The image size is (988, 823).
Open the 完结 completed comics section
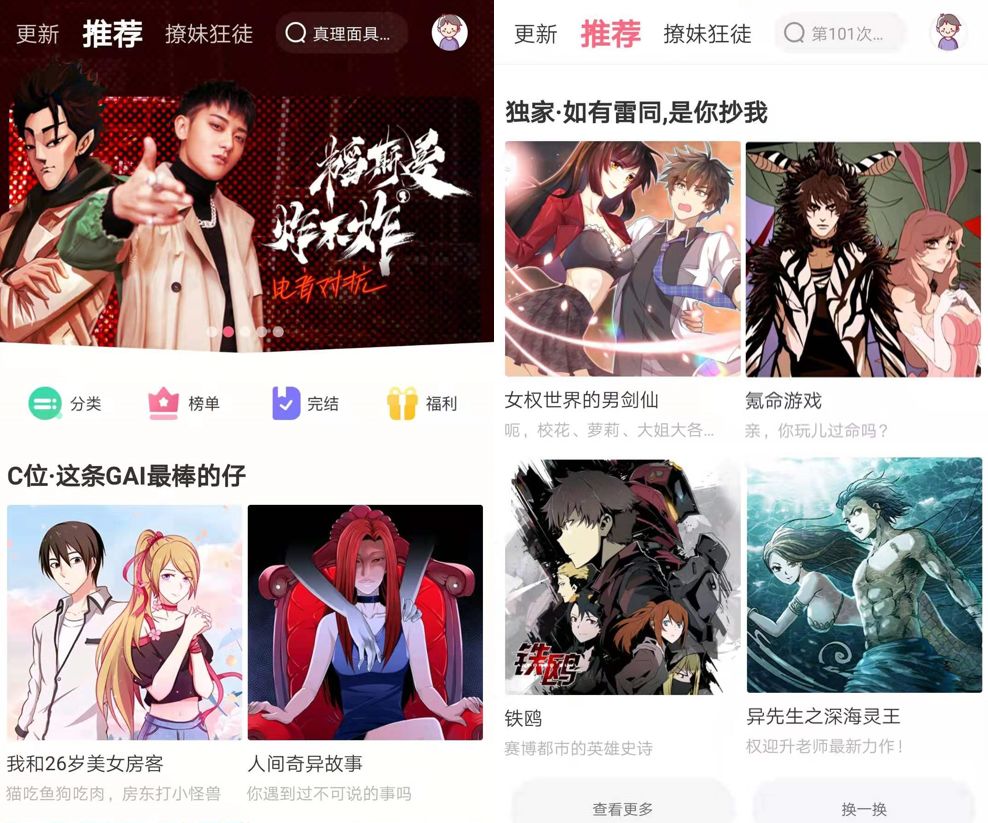point(306,404)
